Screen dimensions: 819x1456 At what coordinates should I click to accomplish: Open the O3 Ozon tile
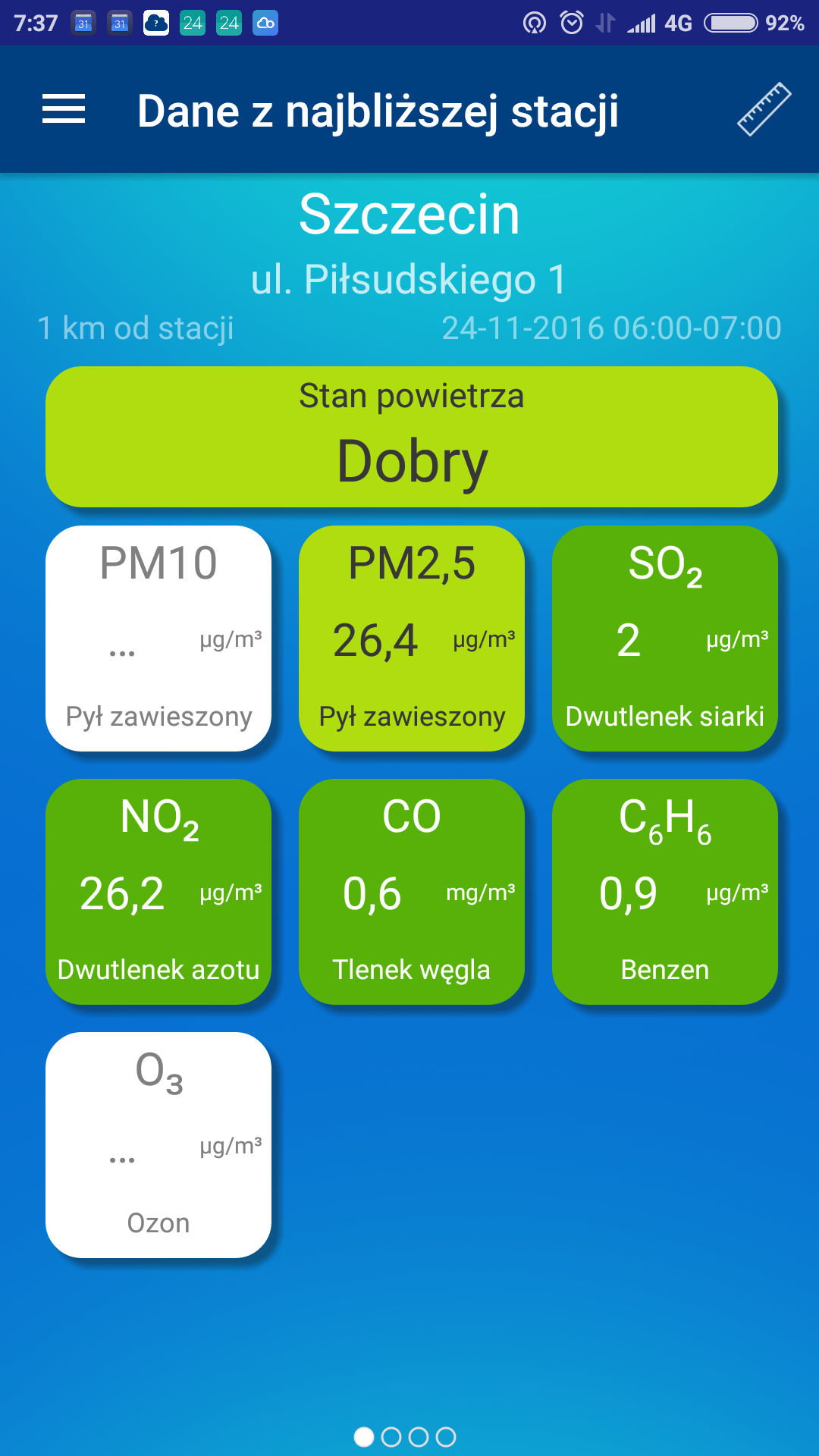point(158,1145)
